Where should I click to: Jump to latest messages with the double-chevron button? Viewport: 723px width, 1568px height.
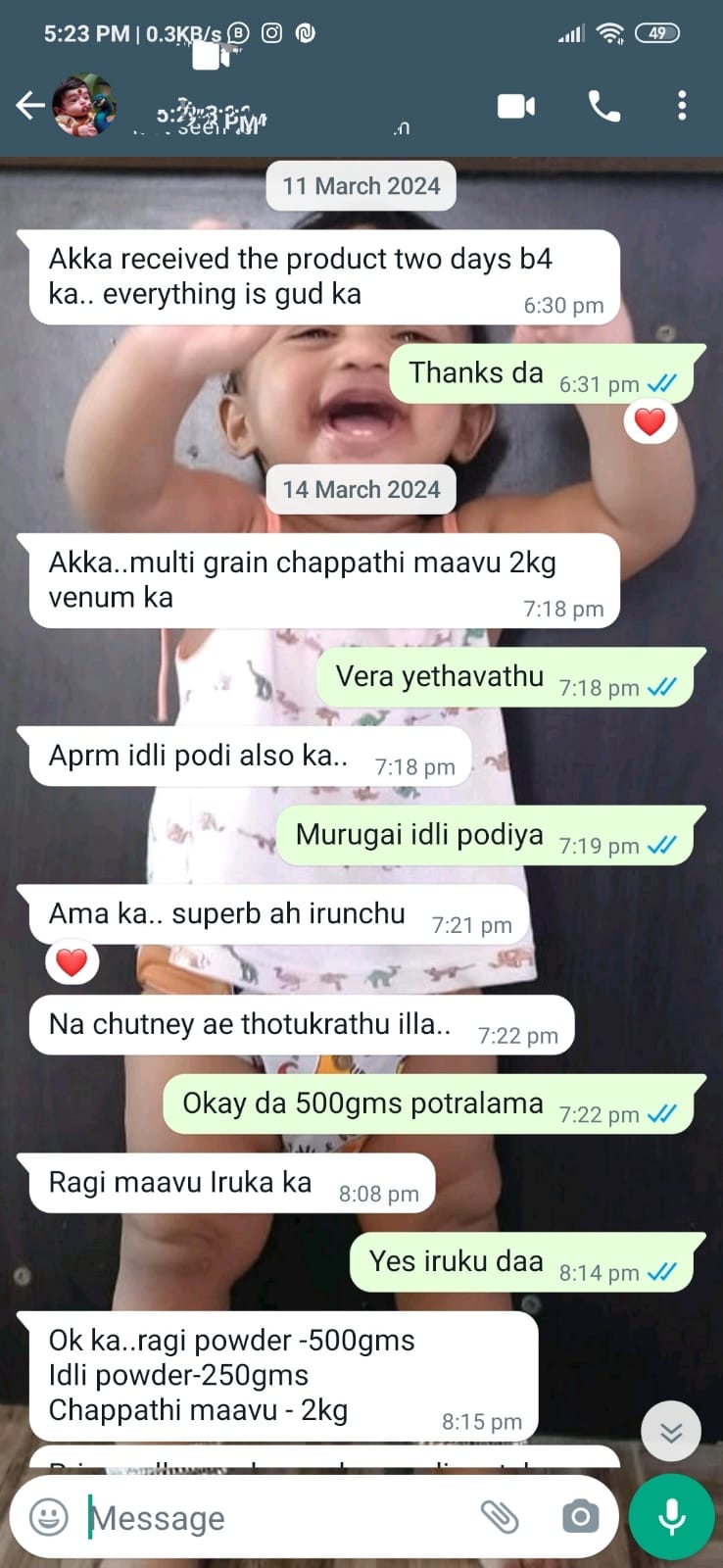(671, 1433)
